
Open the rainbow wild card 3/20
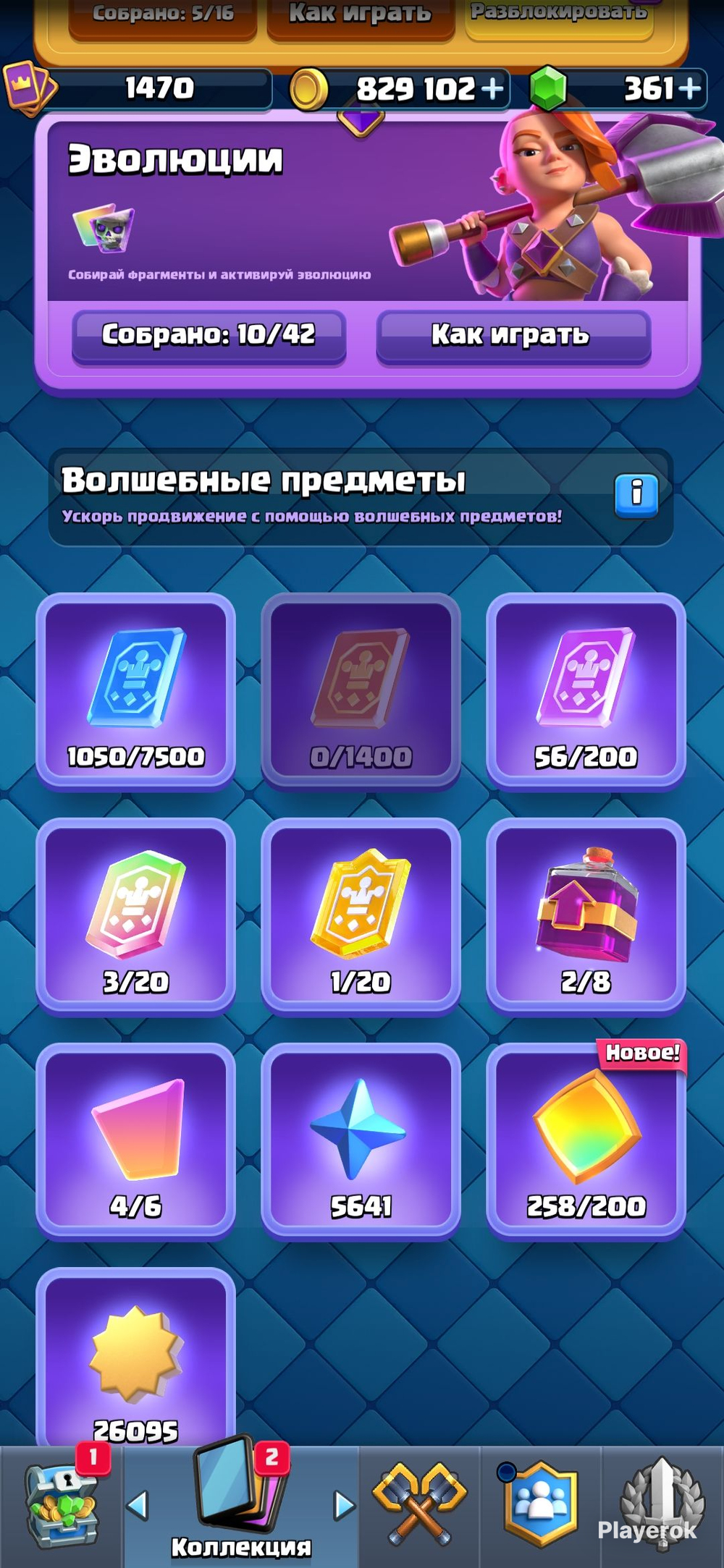click(135, 917)
